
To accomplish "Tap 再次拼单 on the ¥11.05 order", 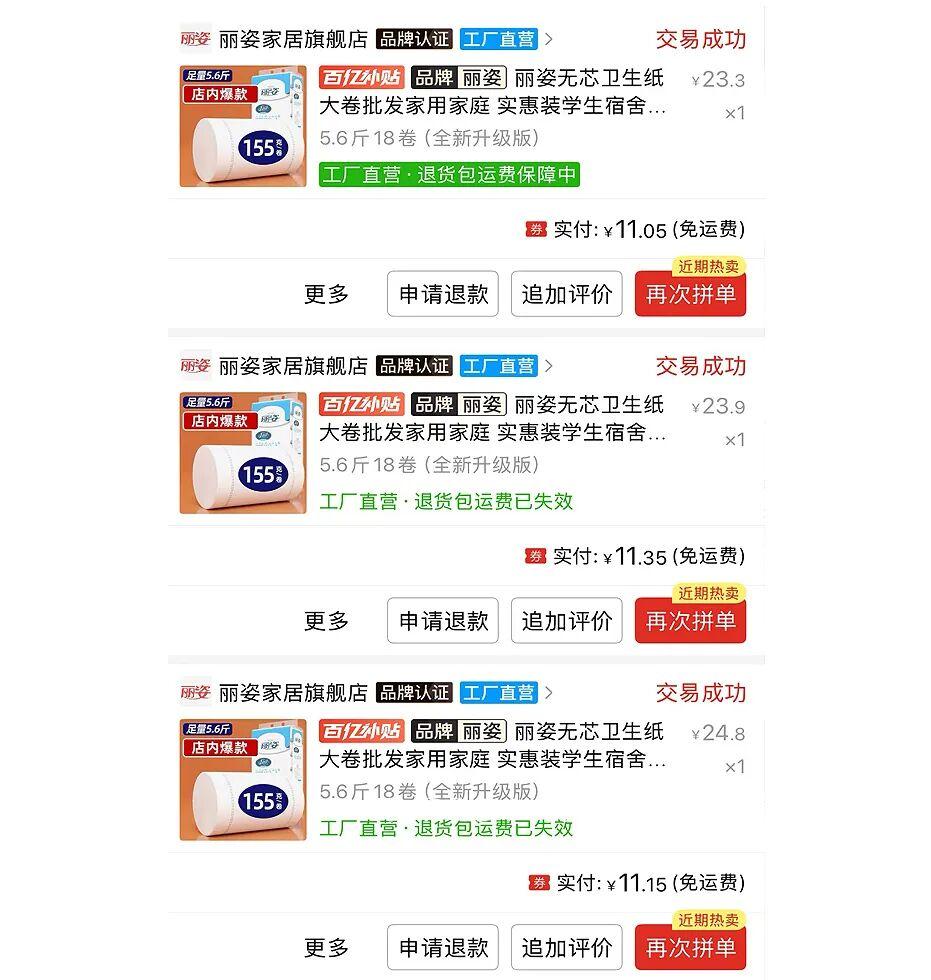I will pyautogui.click(x=690, y=295).
